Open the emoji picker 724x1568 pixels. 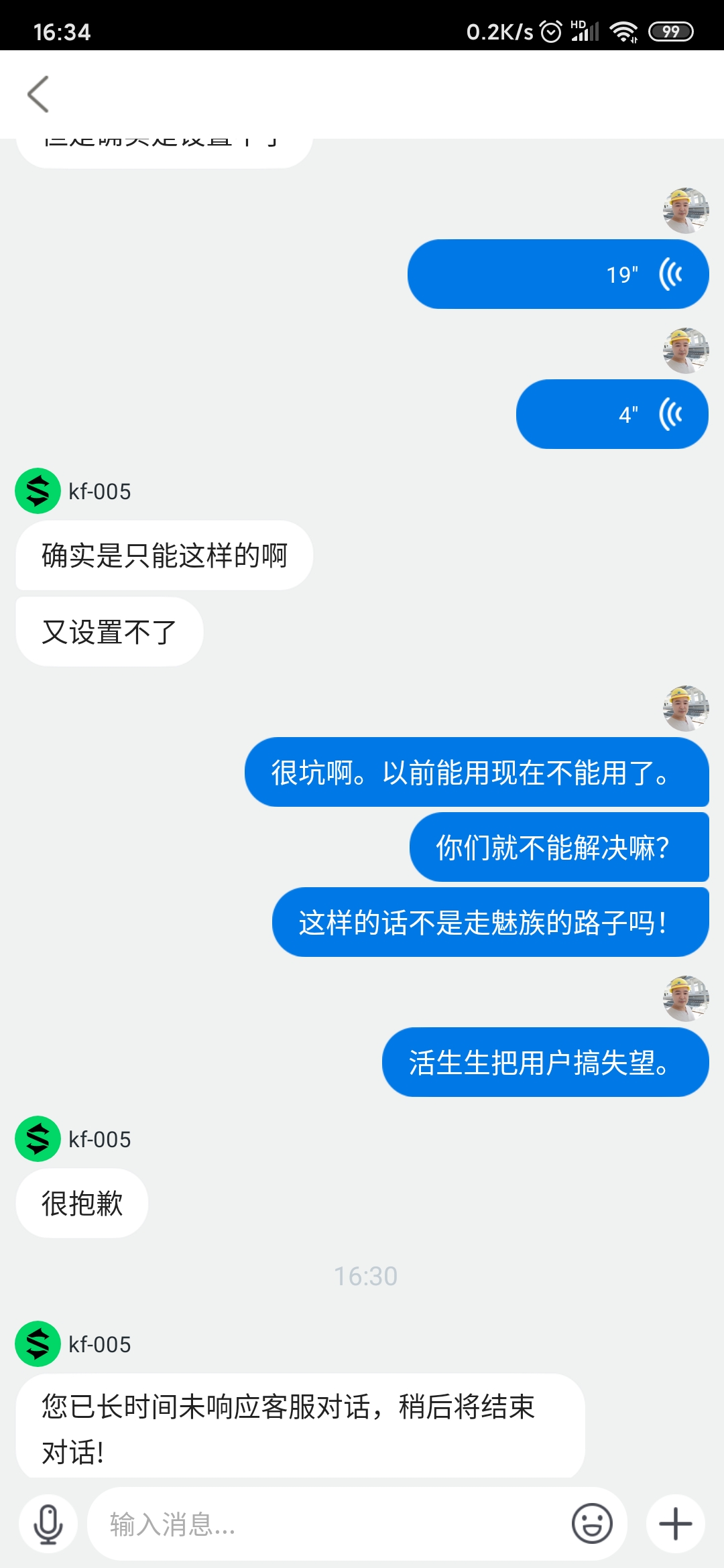[x=592, y=1524]
